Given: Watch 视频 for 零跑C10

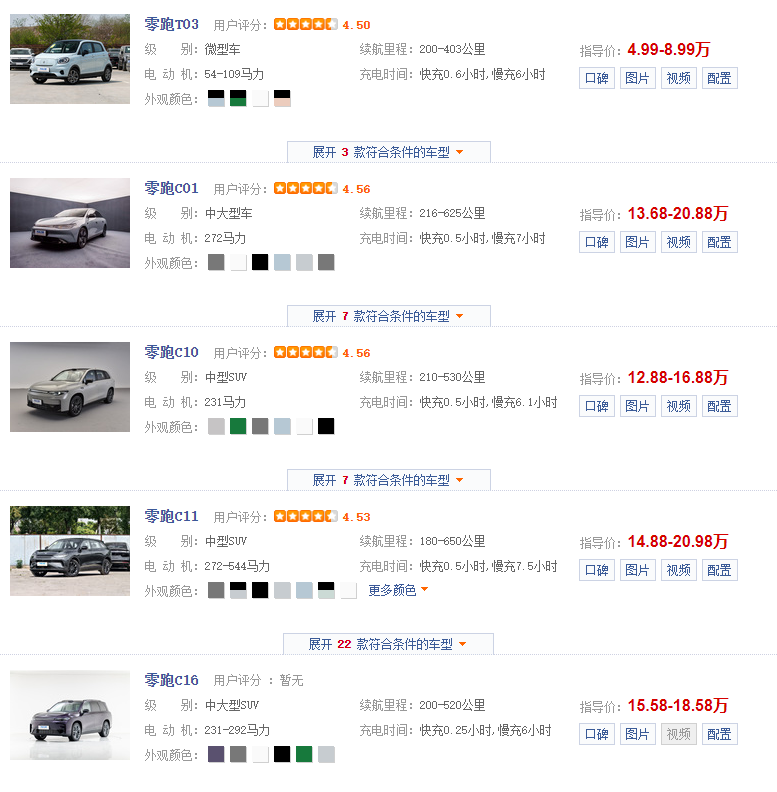Looking at the screenshot, I should (x=678, y=406).
